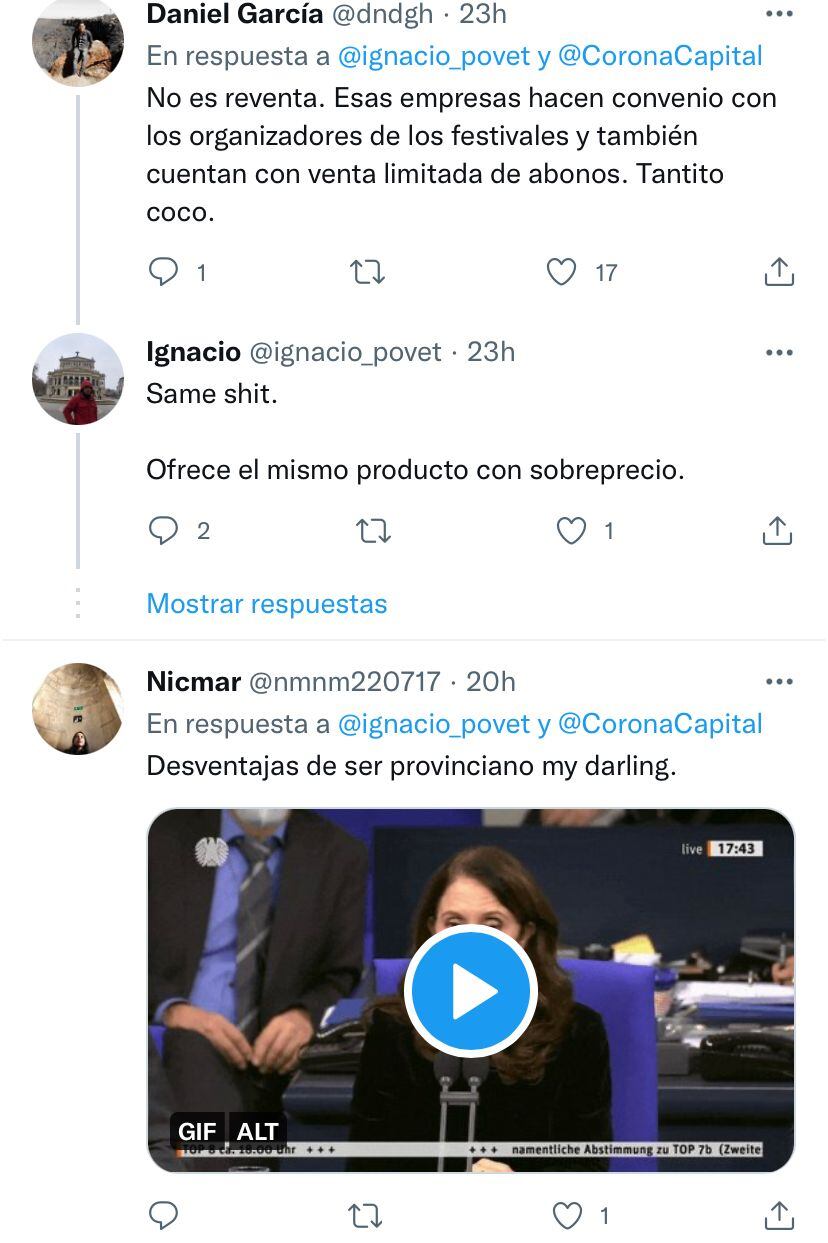This screenshot has width=828, height=1243.
Task: Open overflow menu on Nicmar's tweet
Action: 778,682
